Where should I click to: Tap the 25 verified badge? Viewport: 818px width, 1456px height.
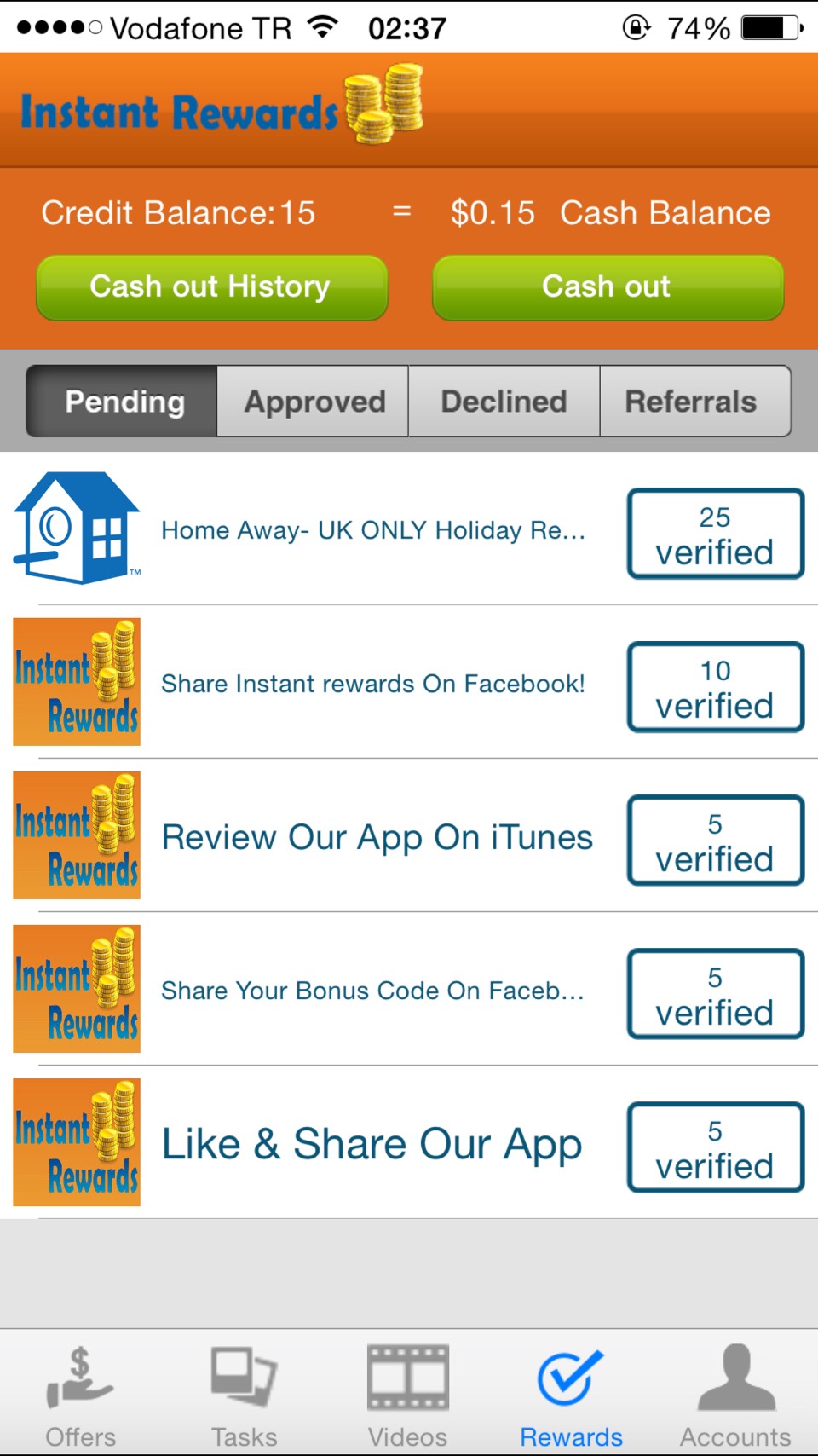pyautogui.click(x=716, y=534)
